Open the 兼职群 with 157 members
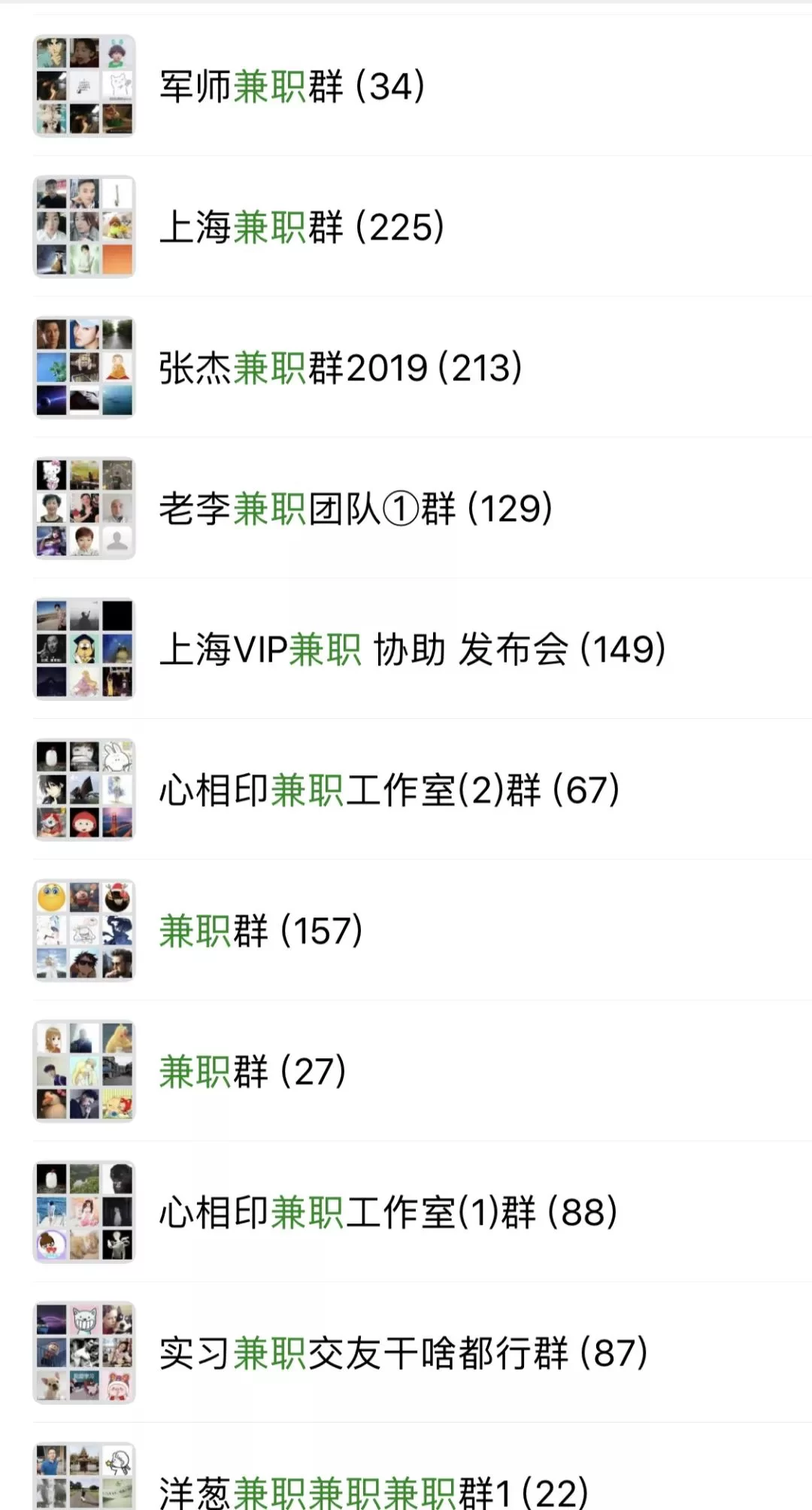 [260, 930]
